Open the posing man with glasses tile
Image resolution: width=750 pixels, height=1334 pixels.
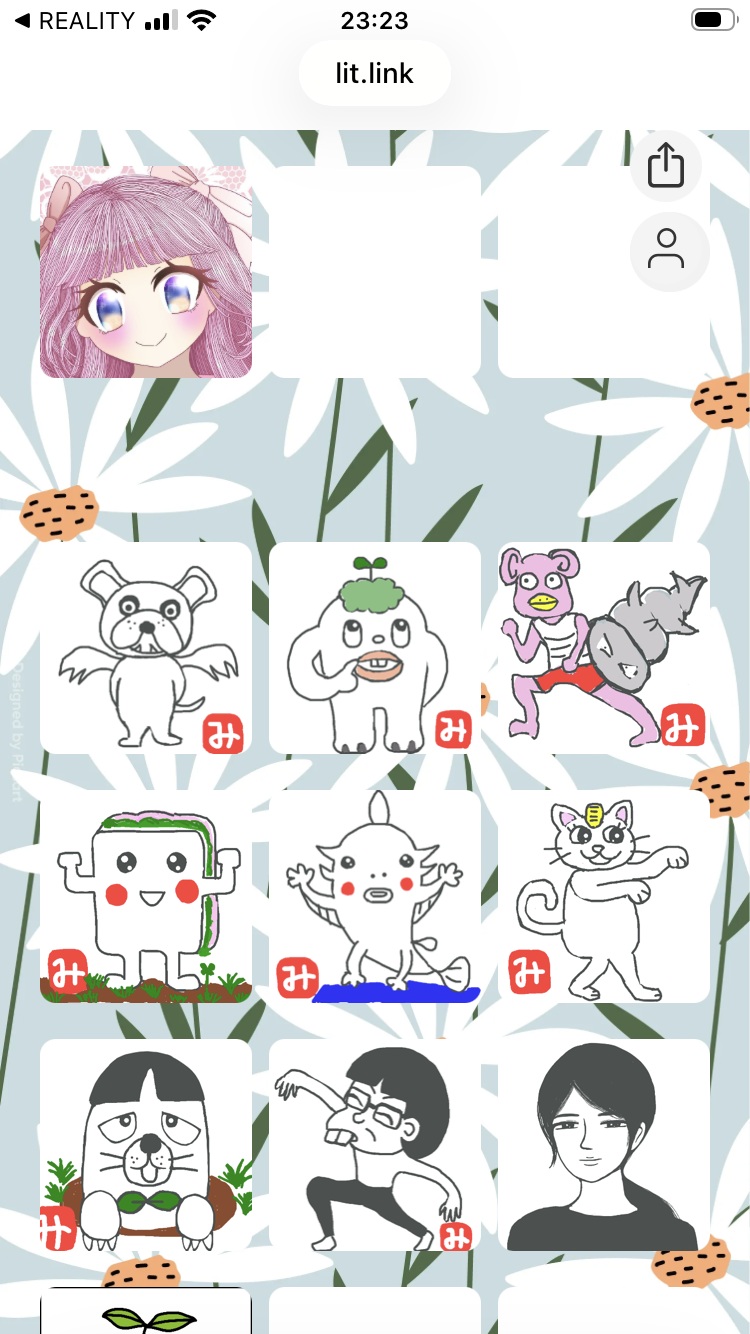point(375,1145)
